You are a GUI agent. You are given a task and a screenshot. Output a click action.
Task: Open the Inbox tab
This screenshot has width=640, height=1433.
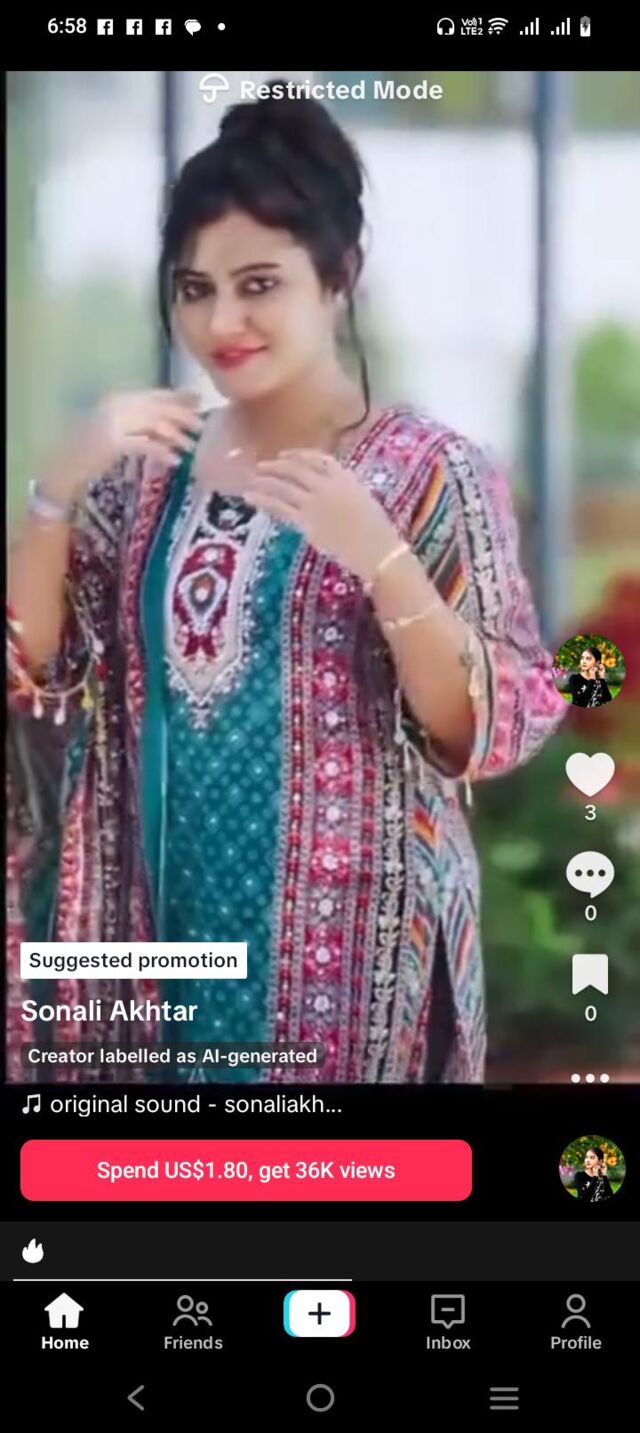(x=447, y=1320)
